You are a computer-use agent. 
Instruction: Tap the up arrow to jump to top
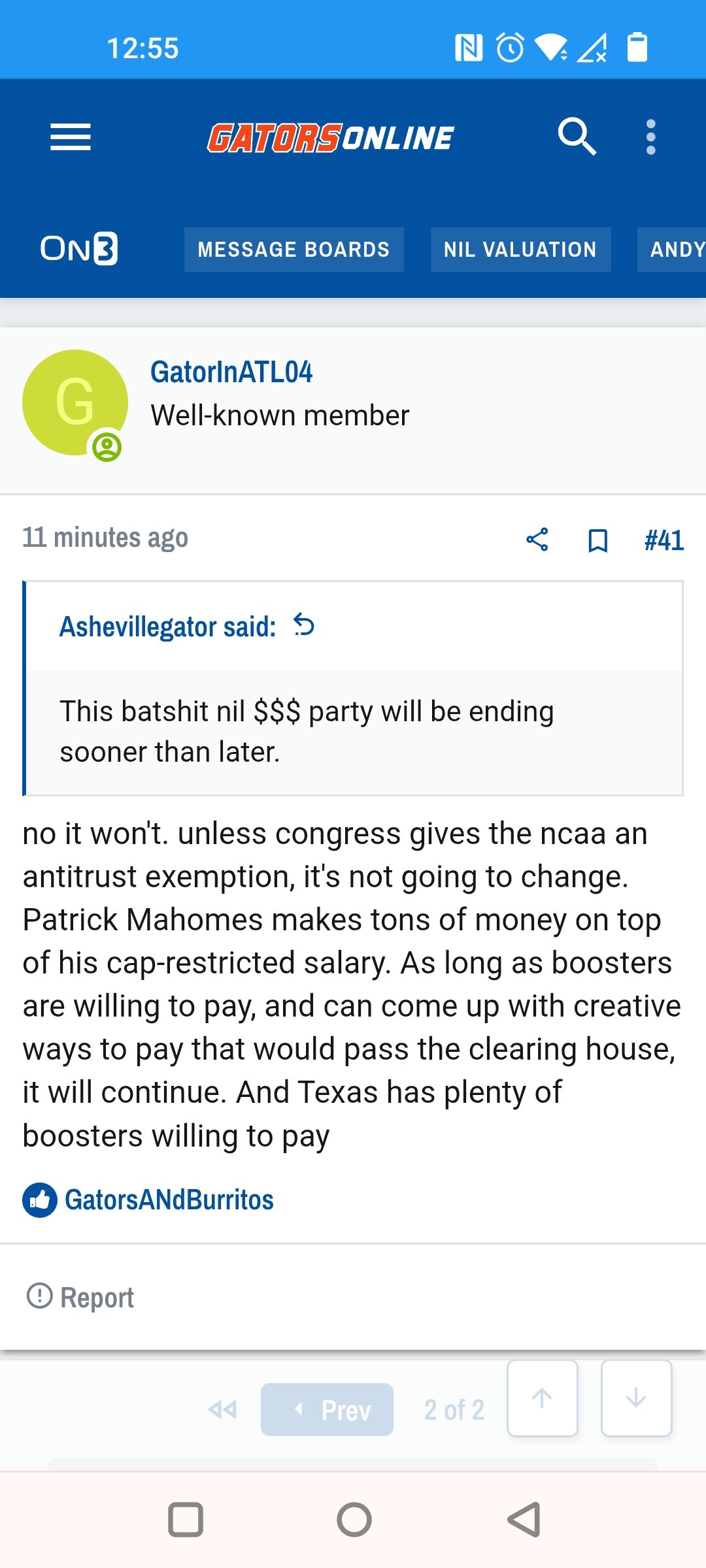click(542, 1398)
